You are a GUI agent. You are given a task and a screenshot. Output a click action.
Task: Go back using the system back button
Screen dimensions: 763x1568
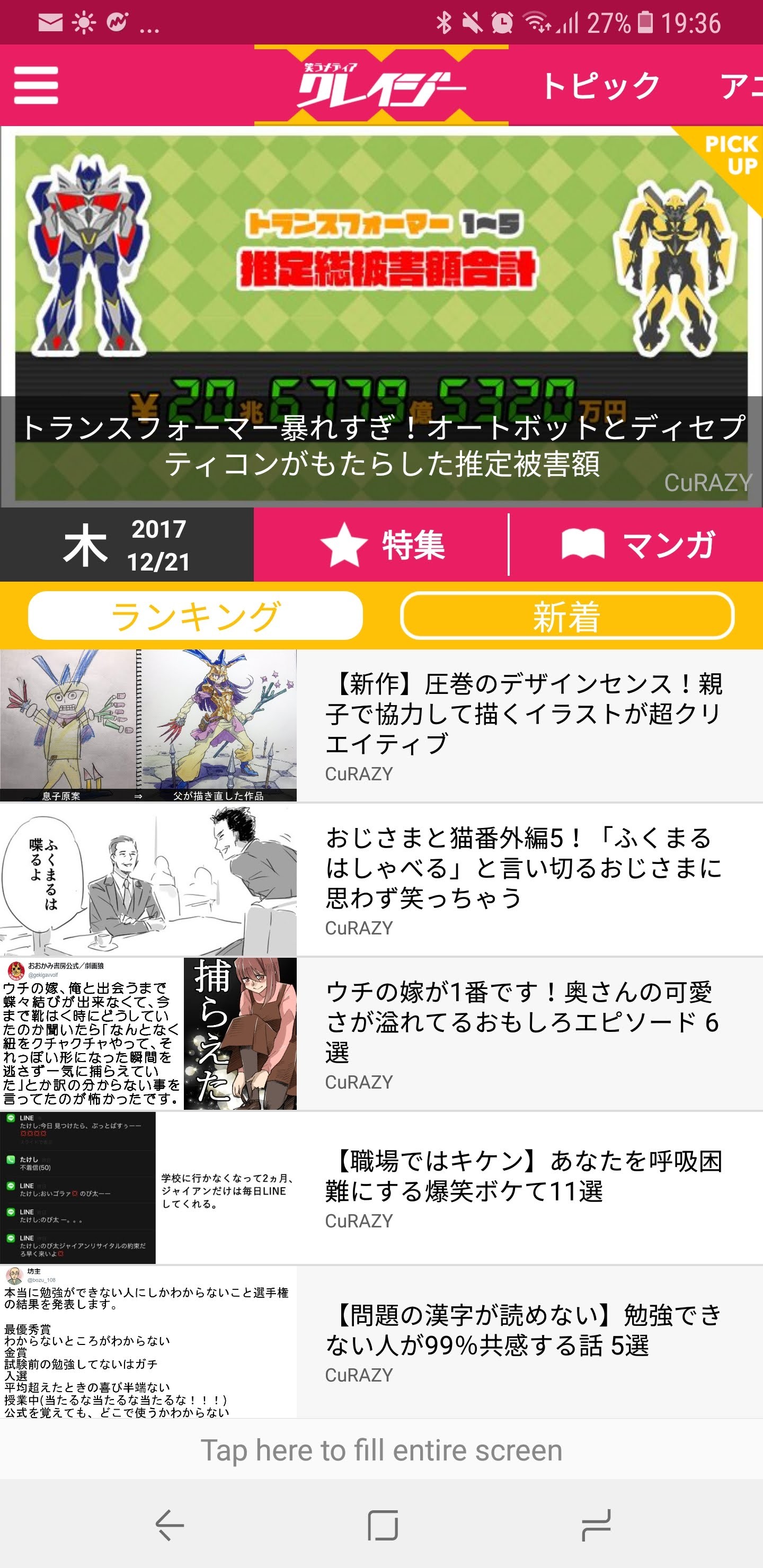pos(169,1526)
